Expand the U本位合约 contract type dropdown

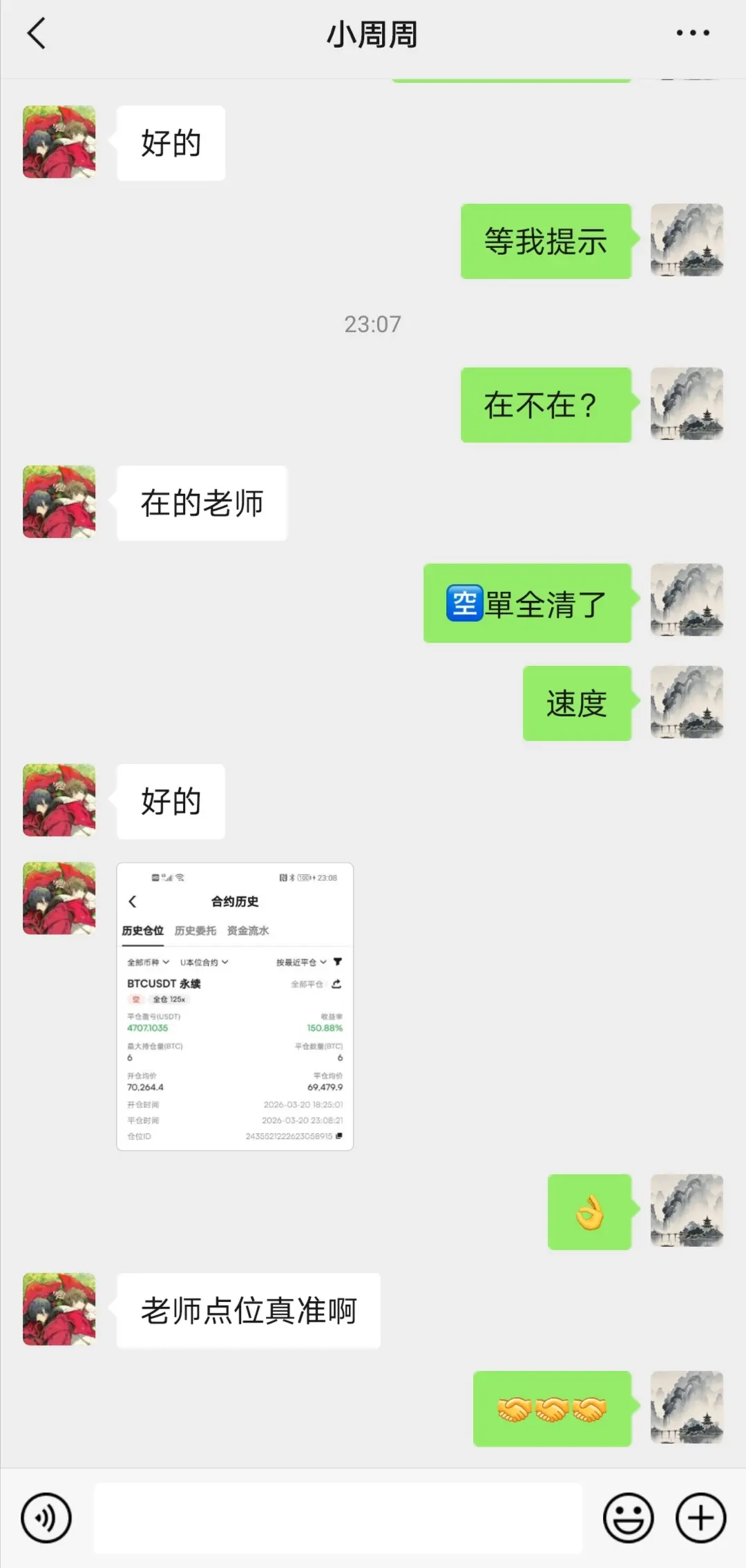tap(203, 962)
